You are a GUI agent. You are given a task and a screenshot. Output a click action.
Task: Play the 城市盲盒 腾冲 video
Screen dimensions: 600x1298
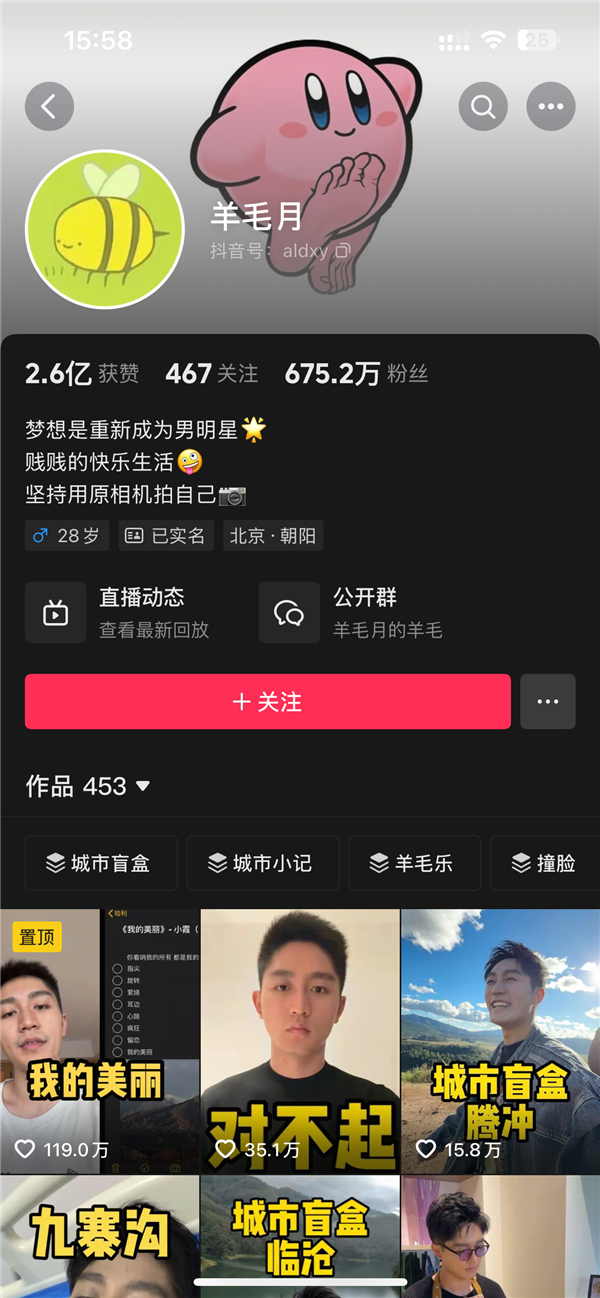point(500,1040)
